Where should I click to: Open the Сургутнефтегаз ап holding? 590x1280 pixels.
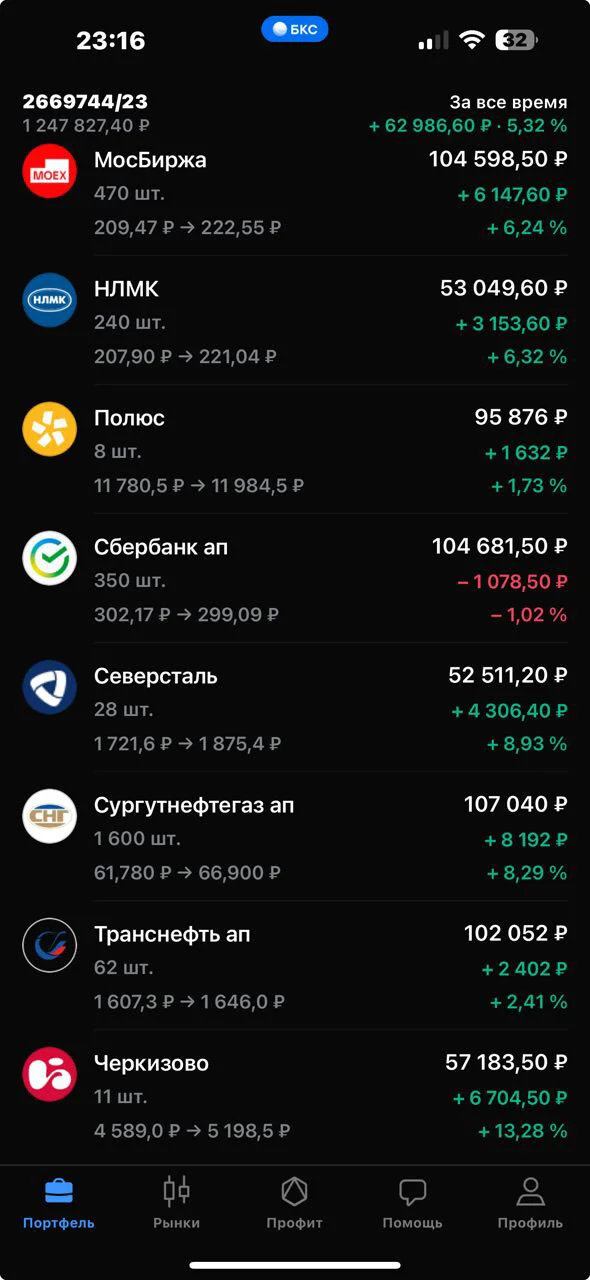pyautogui.click(x=295, y=837)
